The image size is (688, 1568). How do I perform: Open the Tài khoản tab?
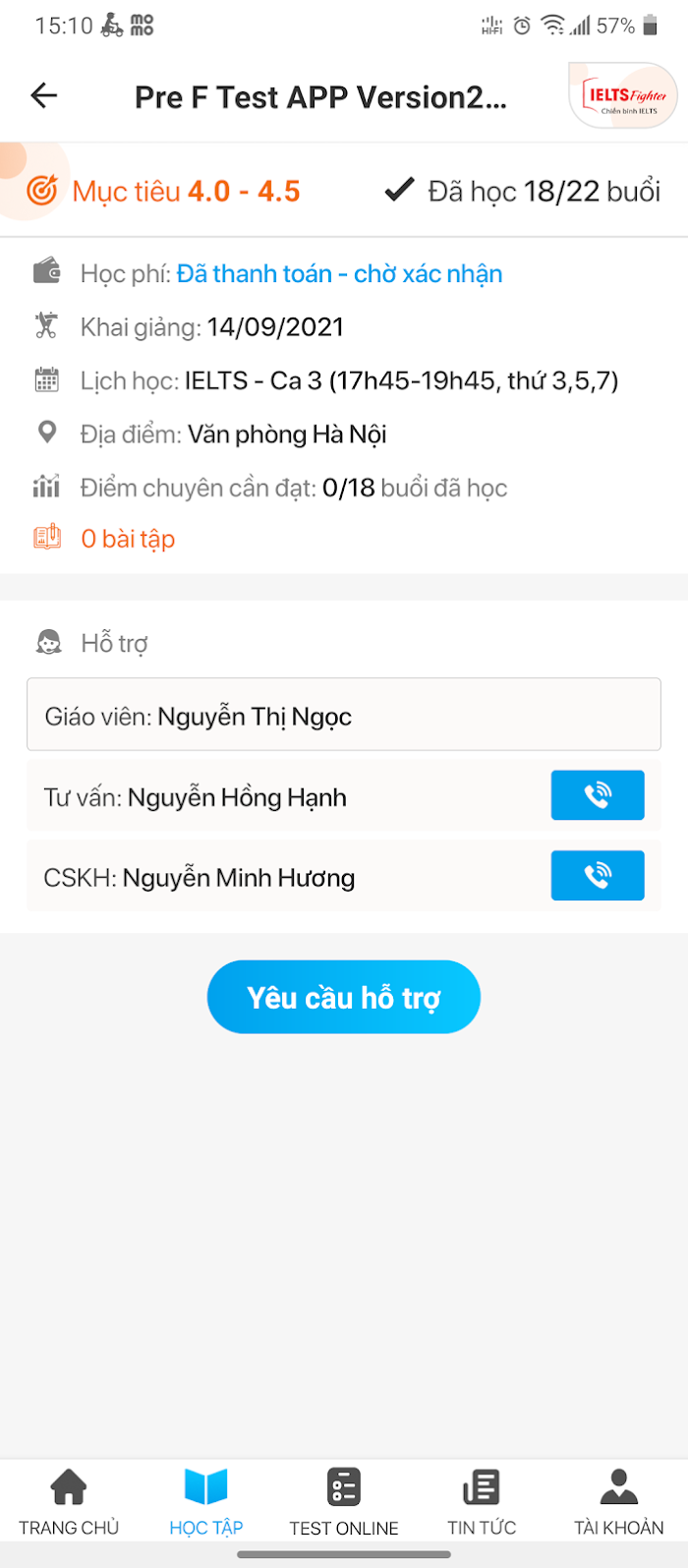click(619, 1502)
